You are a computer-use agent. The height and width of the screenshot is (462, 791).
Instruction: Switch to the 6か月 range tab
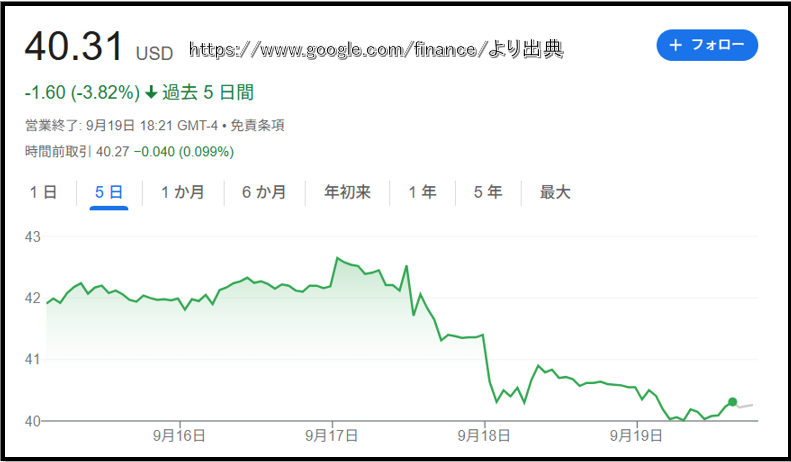point(264,192)
